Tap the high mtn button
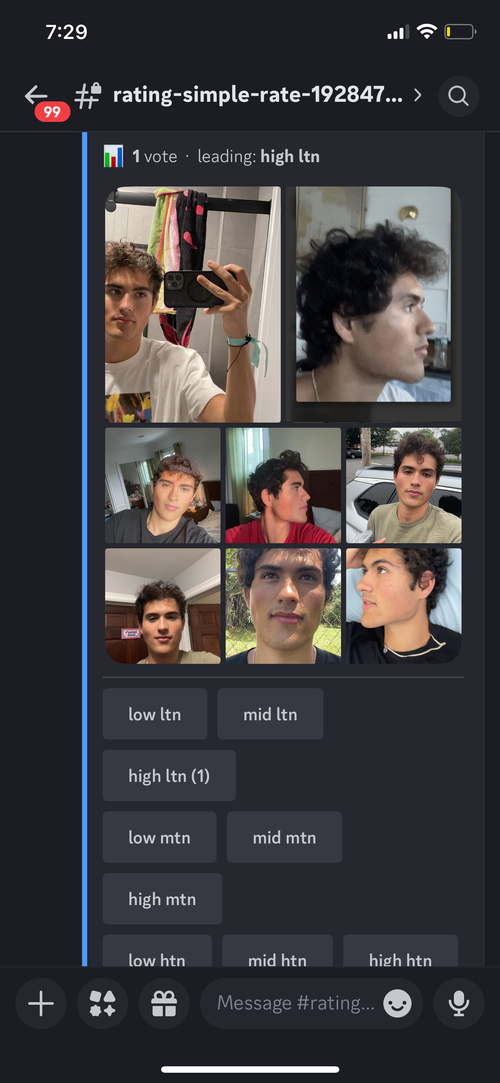 click(x=162, y=899)
